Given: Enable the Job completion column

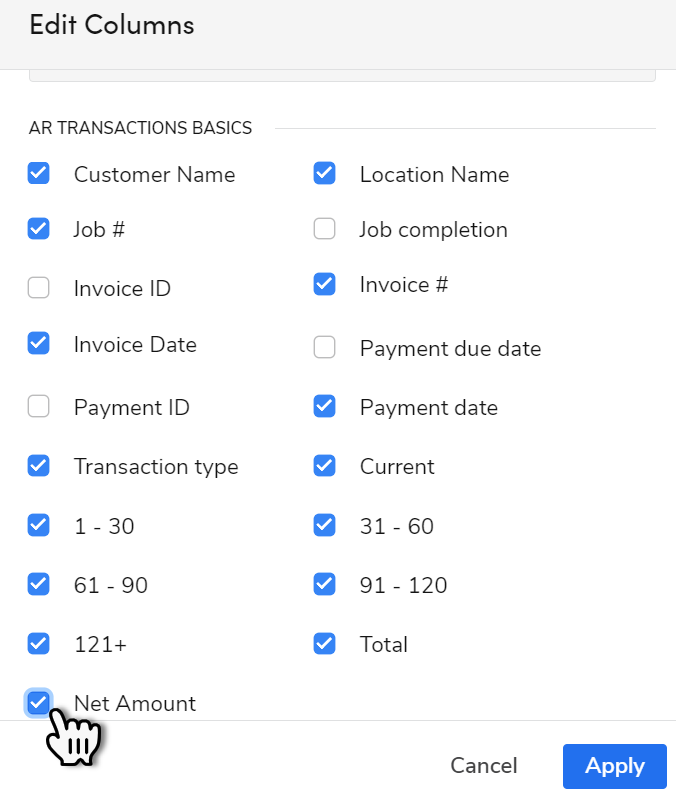Looking at the screenshot, I should click(324, 229).
